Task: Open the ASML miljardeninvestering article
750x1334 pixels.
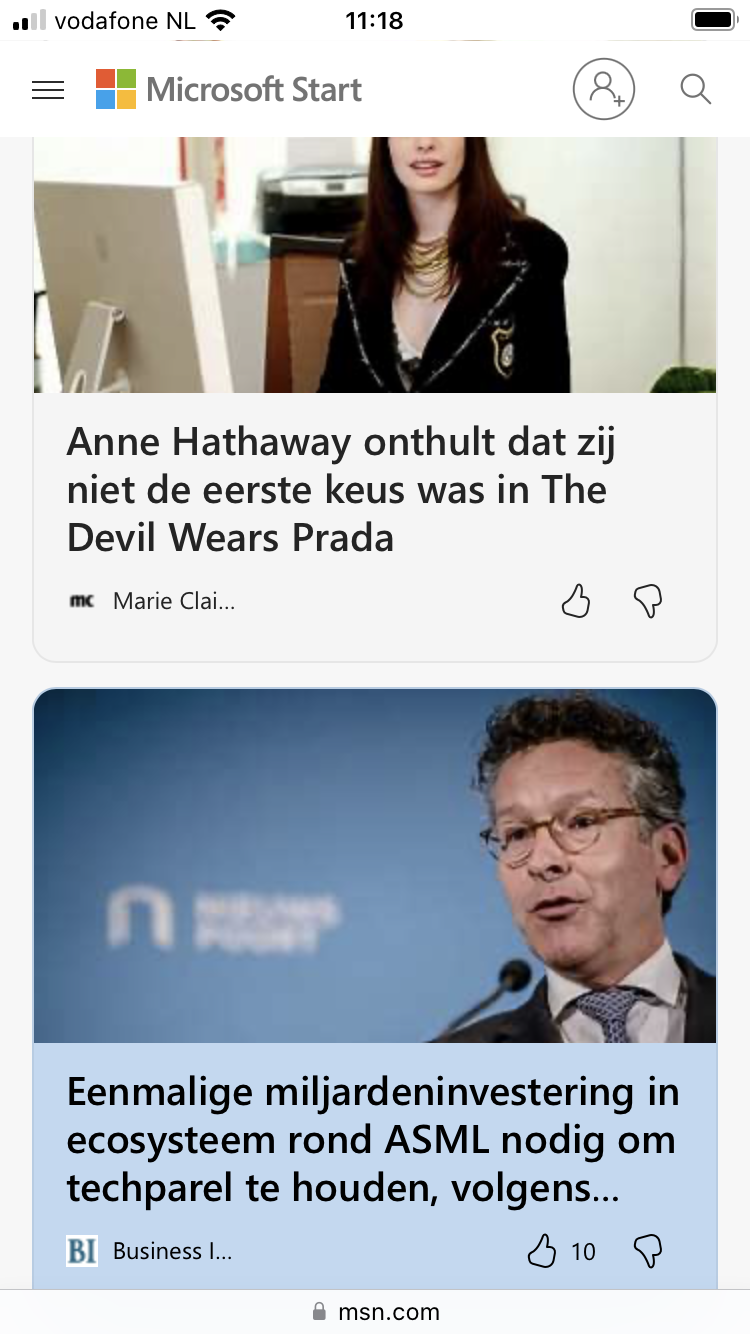Action: [x=372, y=1140]
